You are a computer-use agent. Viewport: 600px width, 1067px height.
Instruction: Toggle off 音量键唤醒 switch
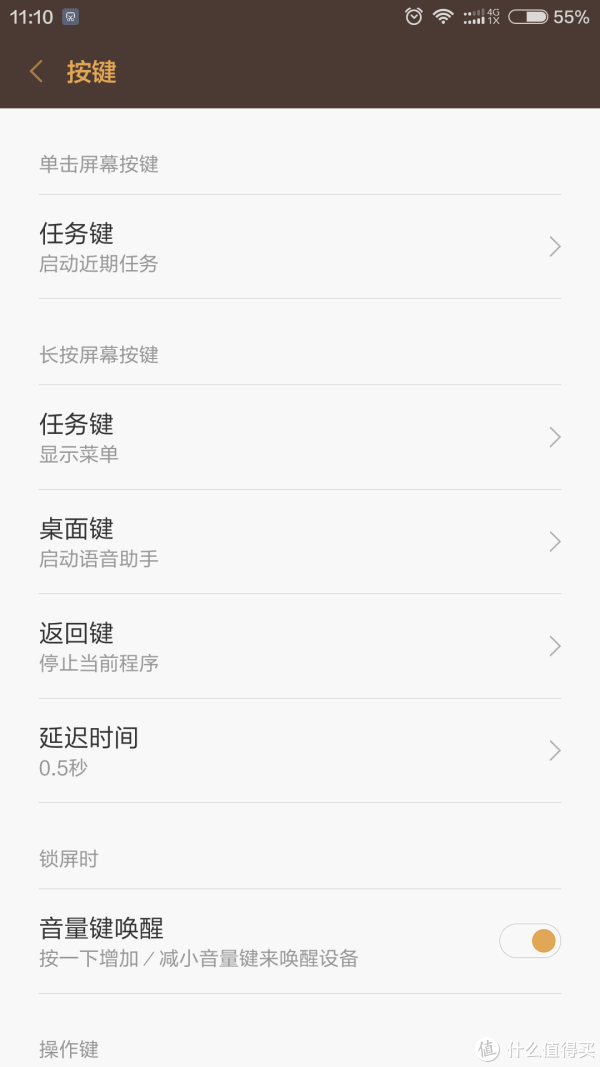530,940
